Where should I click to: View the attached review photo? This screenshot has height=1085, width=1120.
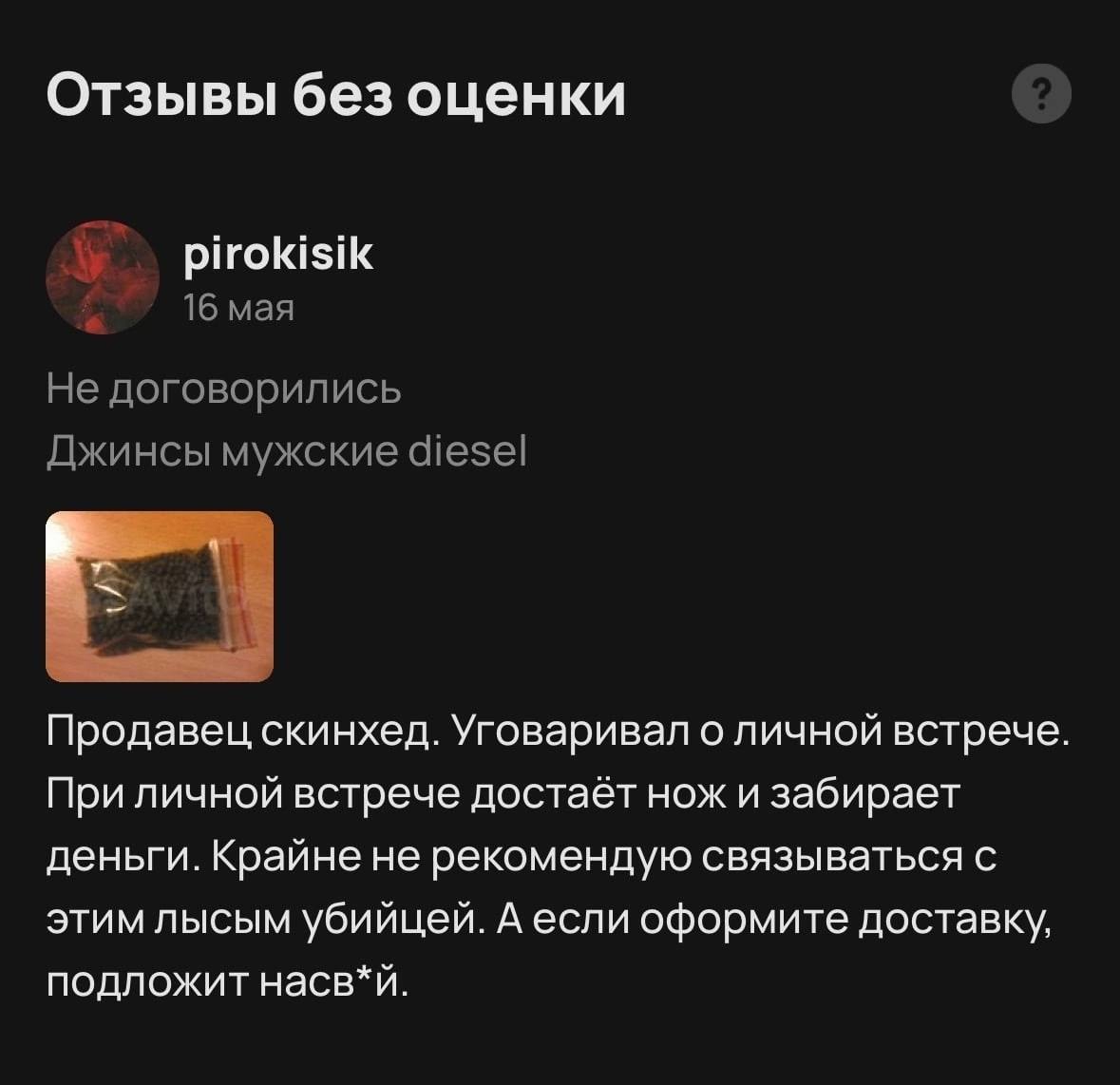pyautogui.click(x=160, y=597)
